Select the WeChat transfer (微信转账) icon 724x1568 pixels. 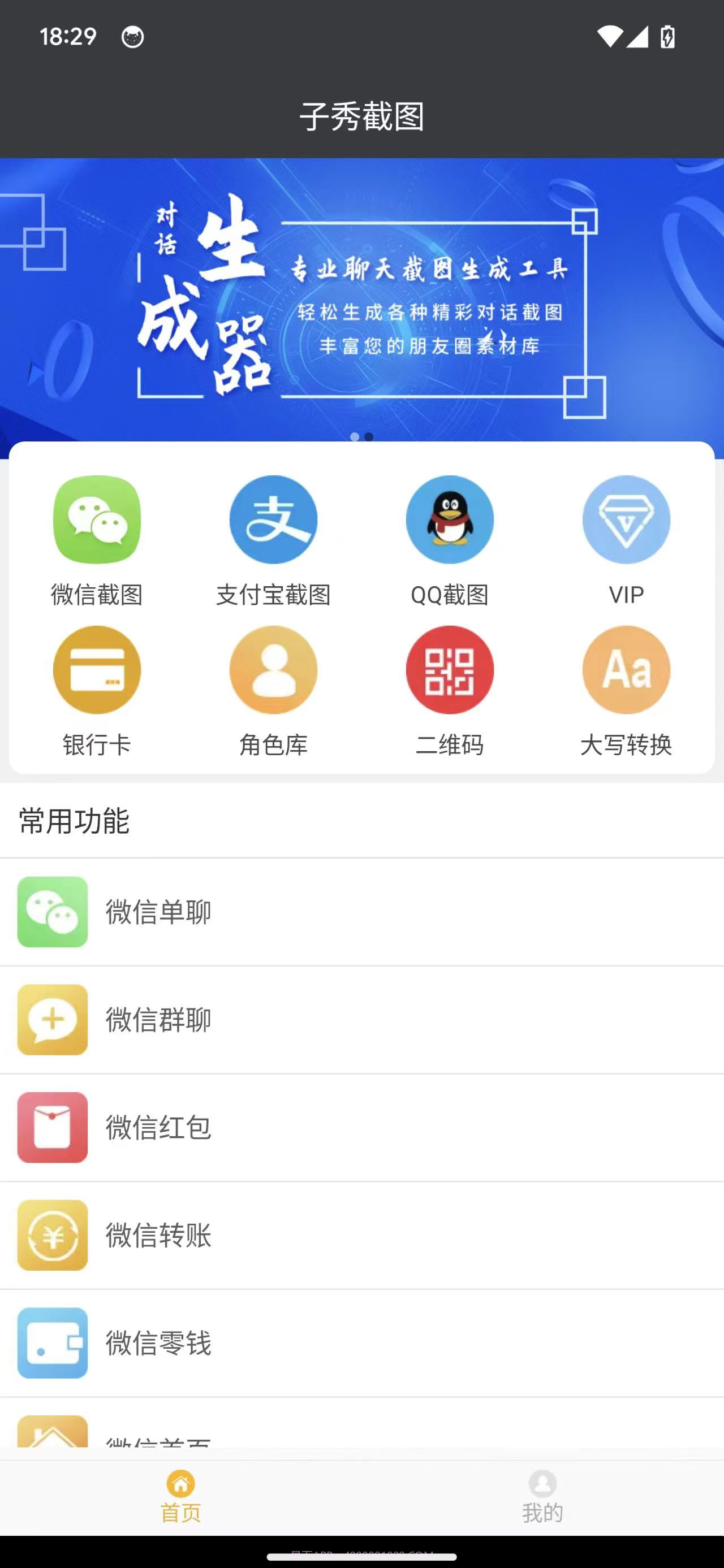[53, 1236]
